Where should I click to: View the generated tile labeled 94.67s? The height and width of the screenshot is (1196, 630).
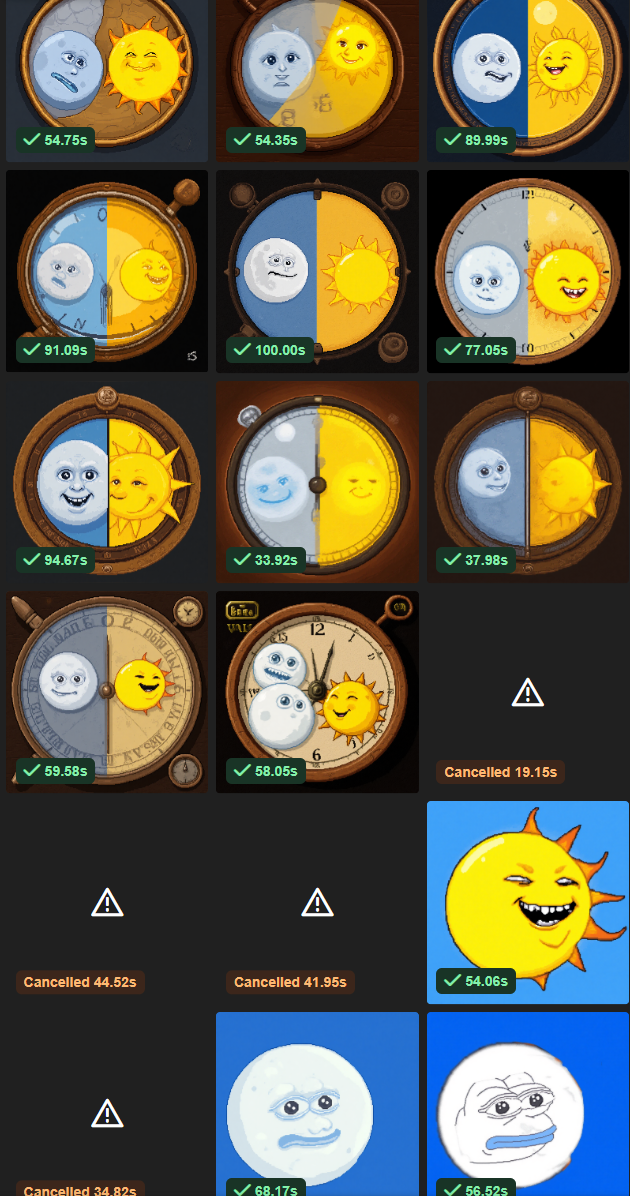(x=107, y=481)
